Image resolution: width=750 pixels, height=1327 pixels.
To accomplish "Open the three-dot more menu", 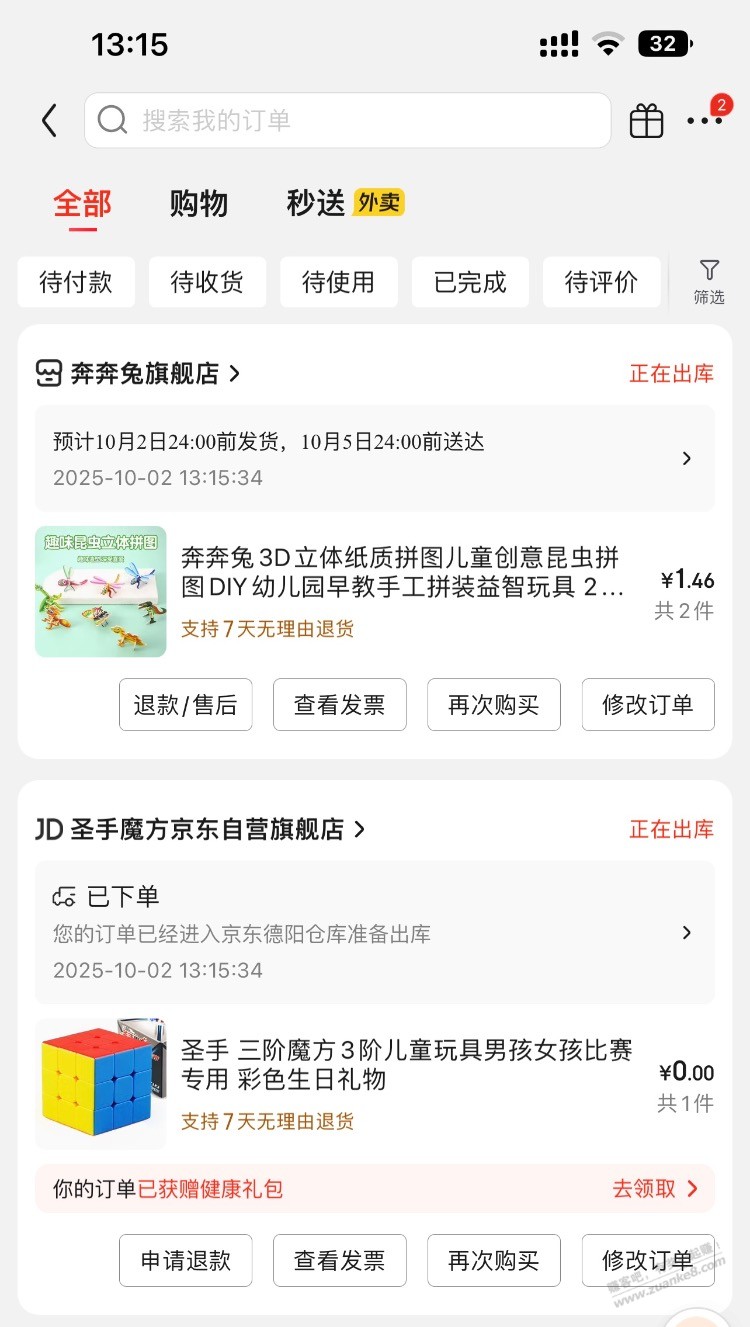I will (x=704, y=121).
